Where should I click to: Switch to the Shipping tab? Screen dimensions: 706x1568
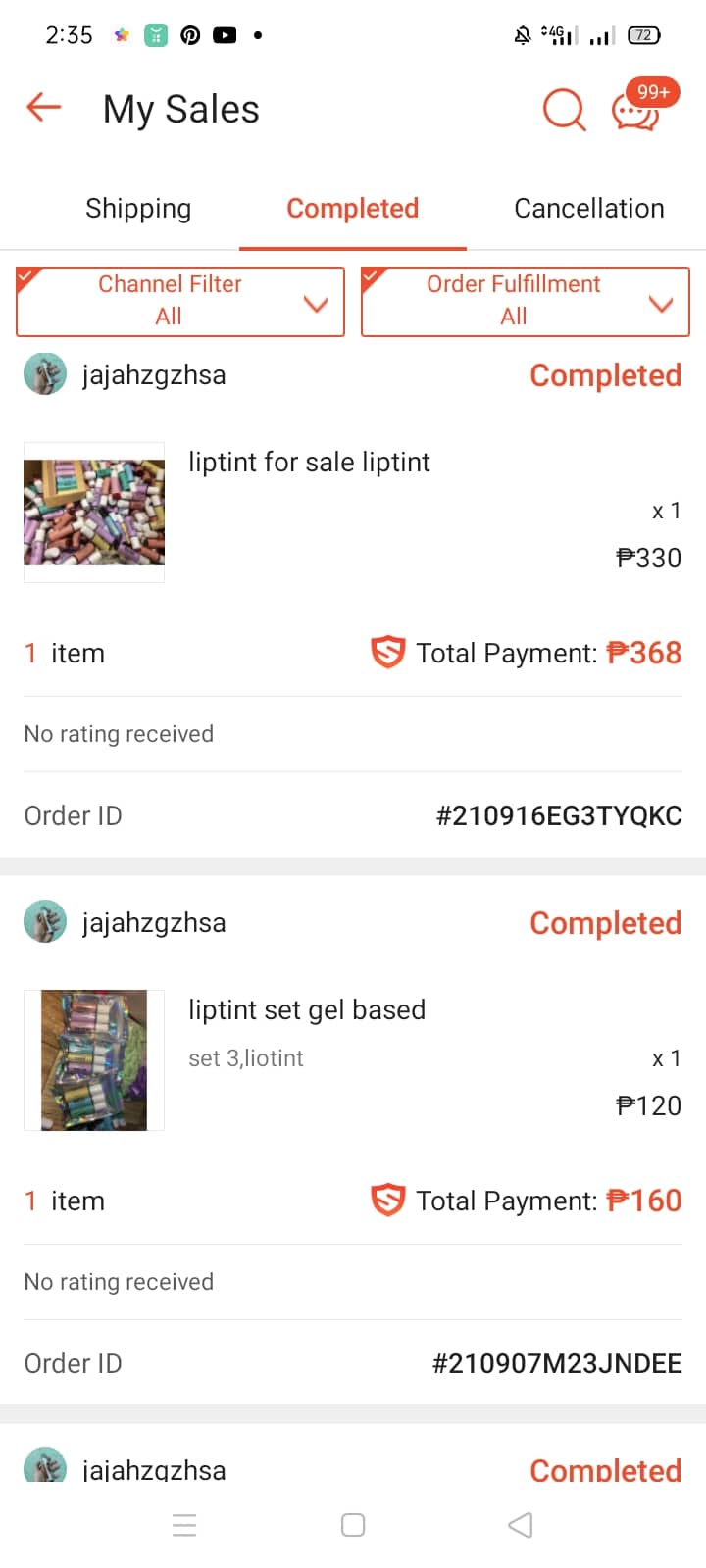click(x=138, y=208)
